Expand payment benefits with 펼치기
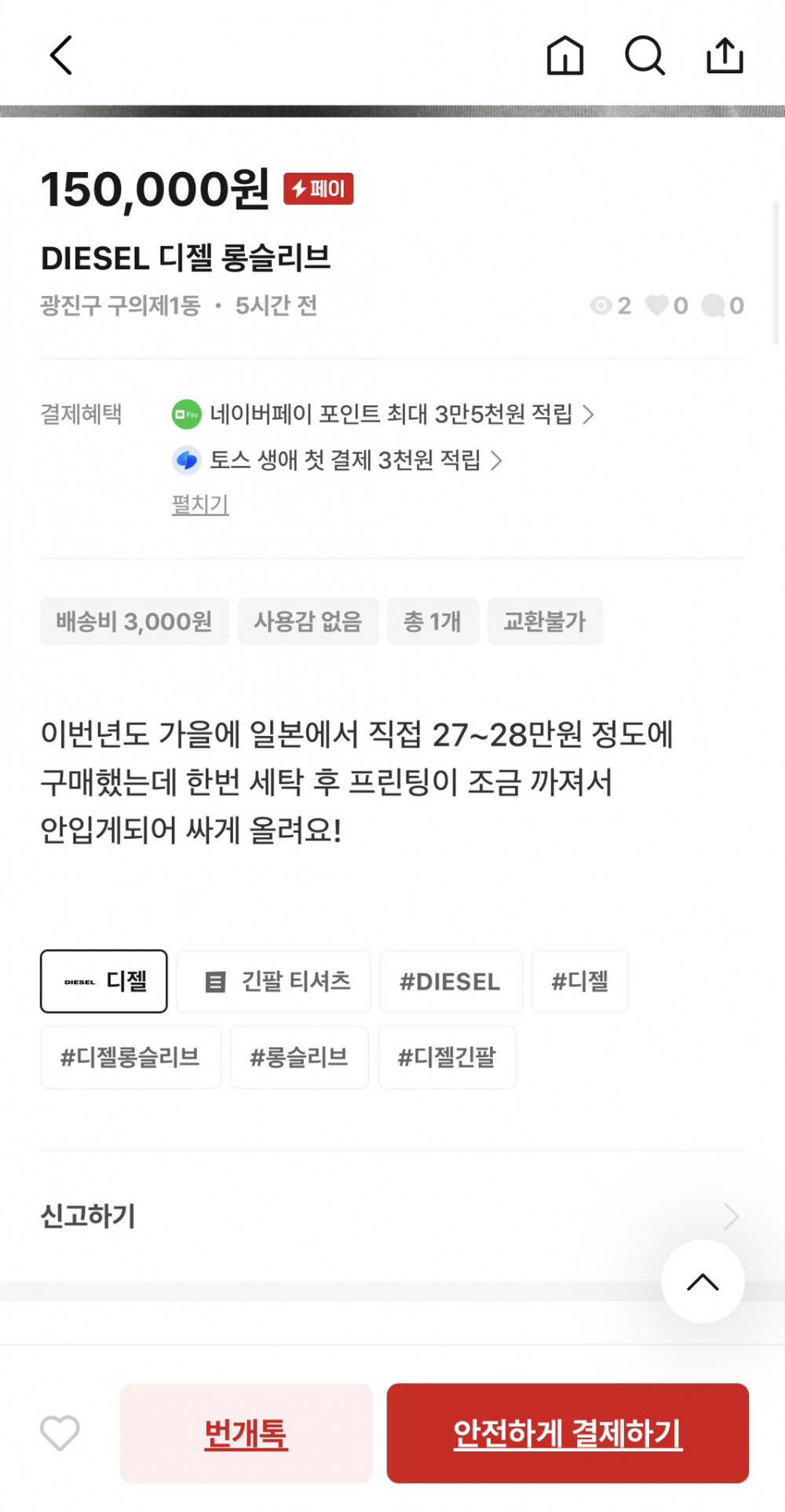This screenshot has width=785, height=1512. 200,503
